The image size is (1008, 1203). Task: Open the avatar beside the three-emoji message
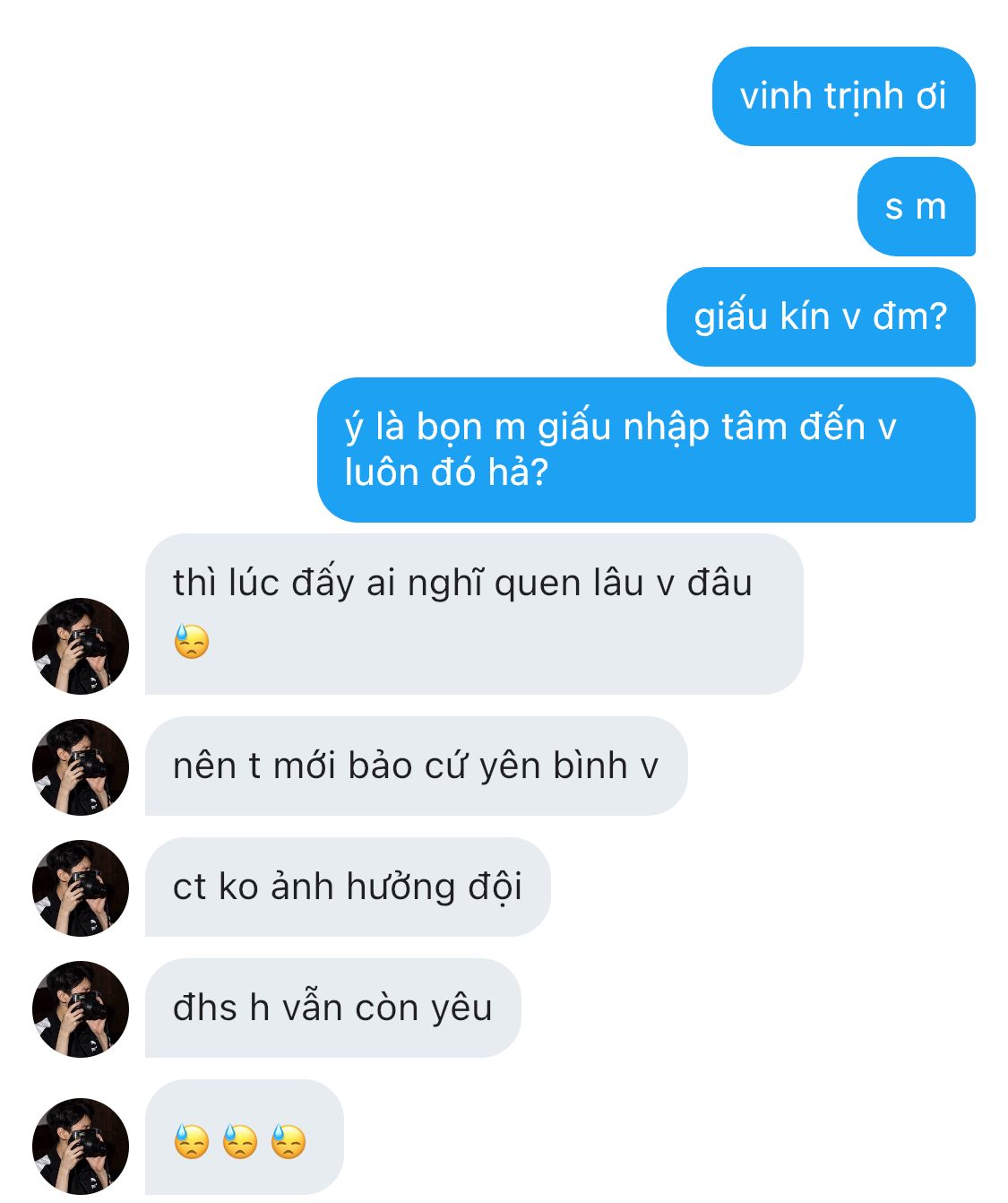81,1146
